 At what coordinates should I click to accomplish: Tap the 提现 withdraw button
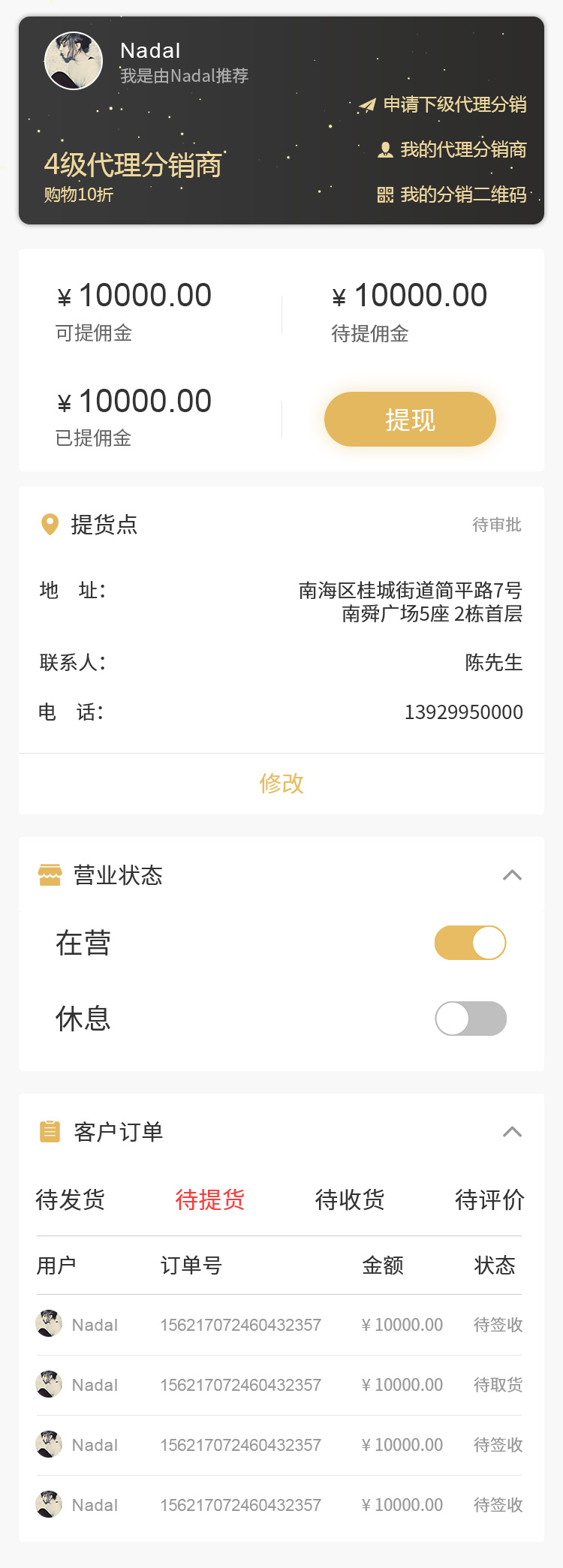(410, 419)
